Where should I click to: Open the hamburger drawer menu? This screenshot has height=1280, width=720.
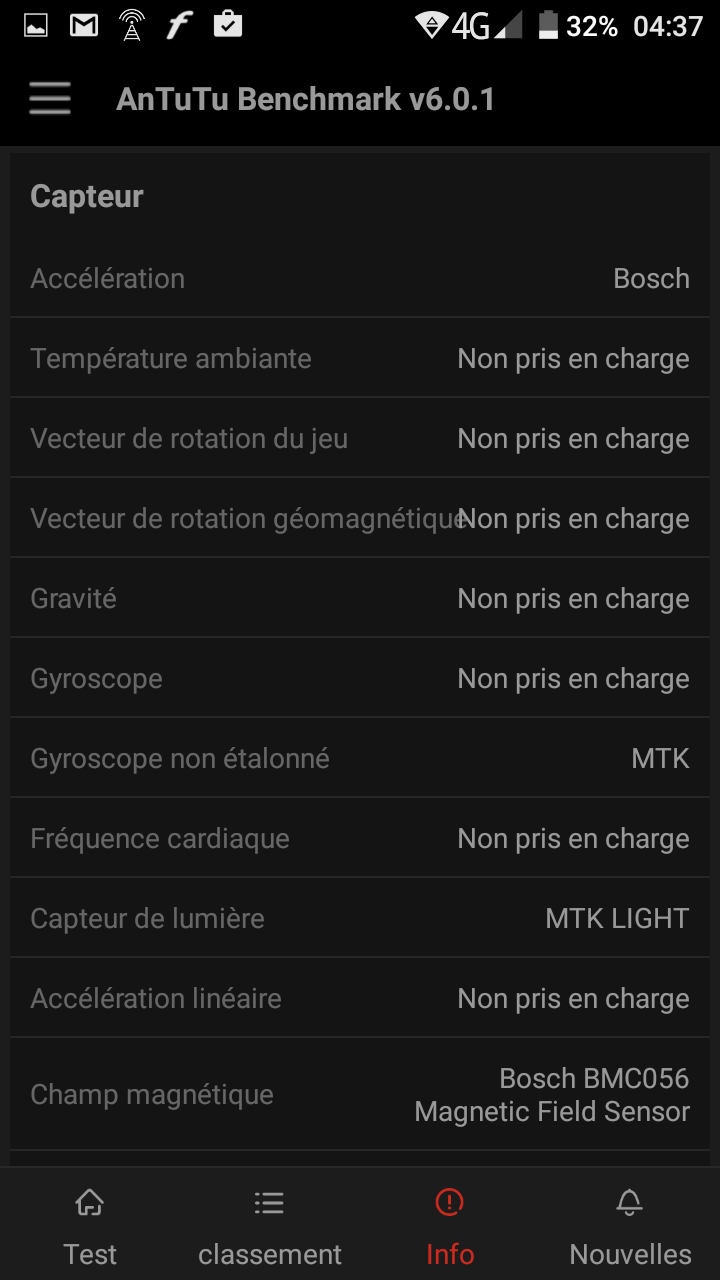click(x=50, y=99)
